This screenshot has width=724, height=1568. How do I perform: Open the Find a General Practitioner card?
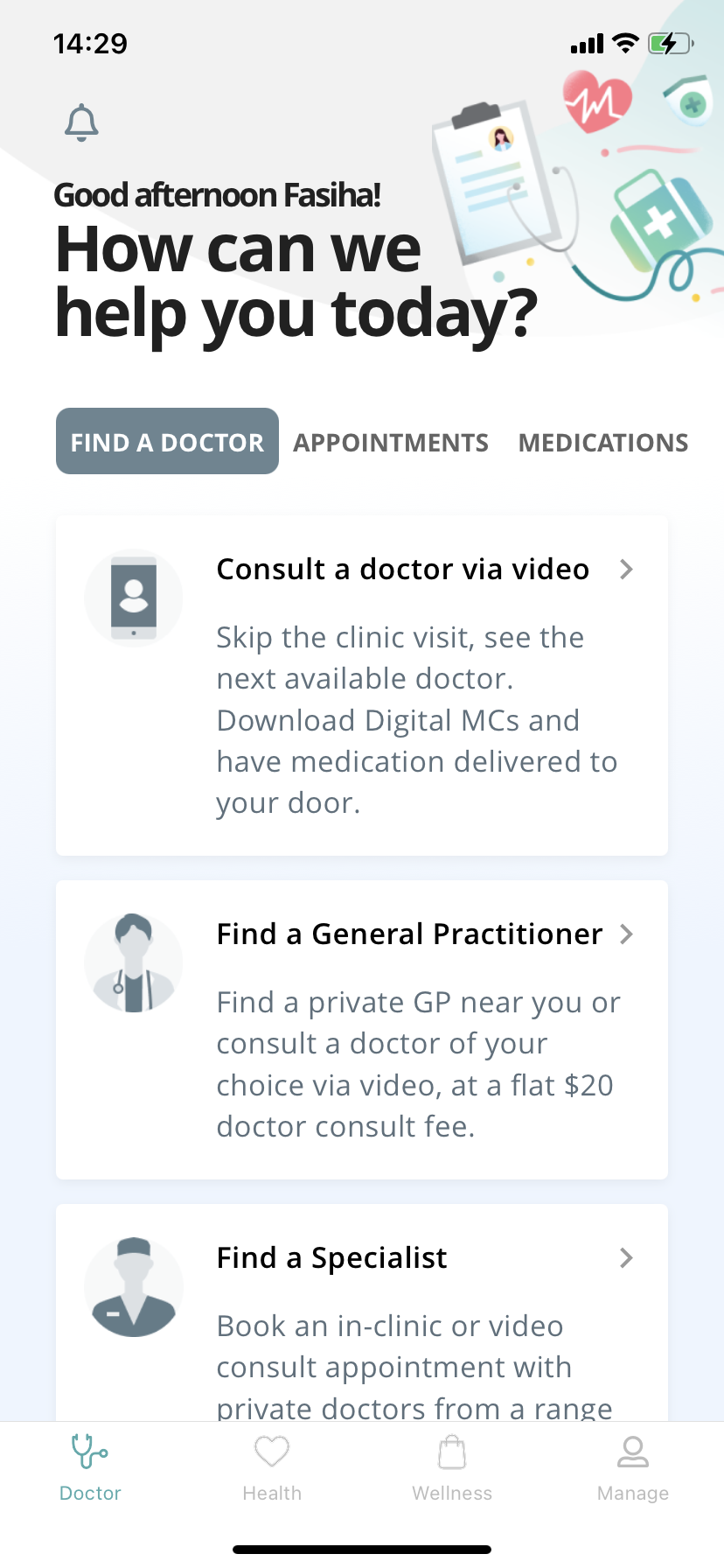coord(362,1030)
